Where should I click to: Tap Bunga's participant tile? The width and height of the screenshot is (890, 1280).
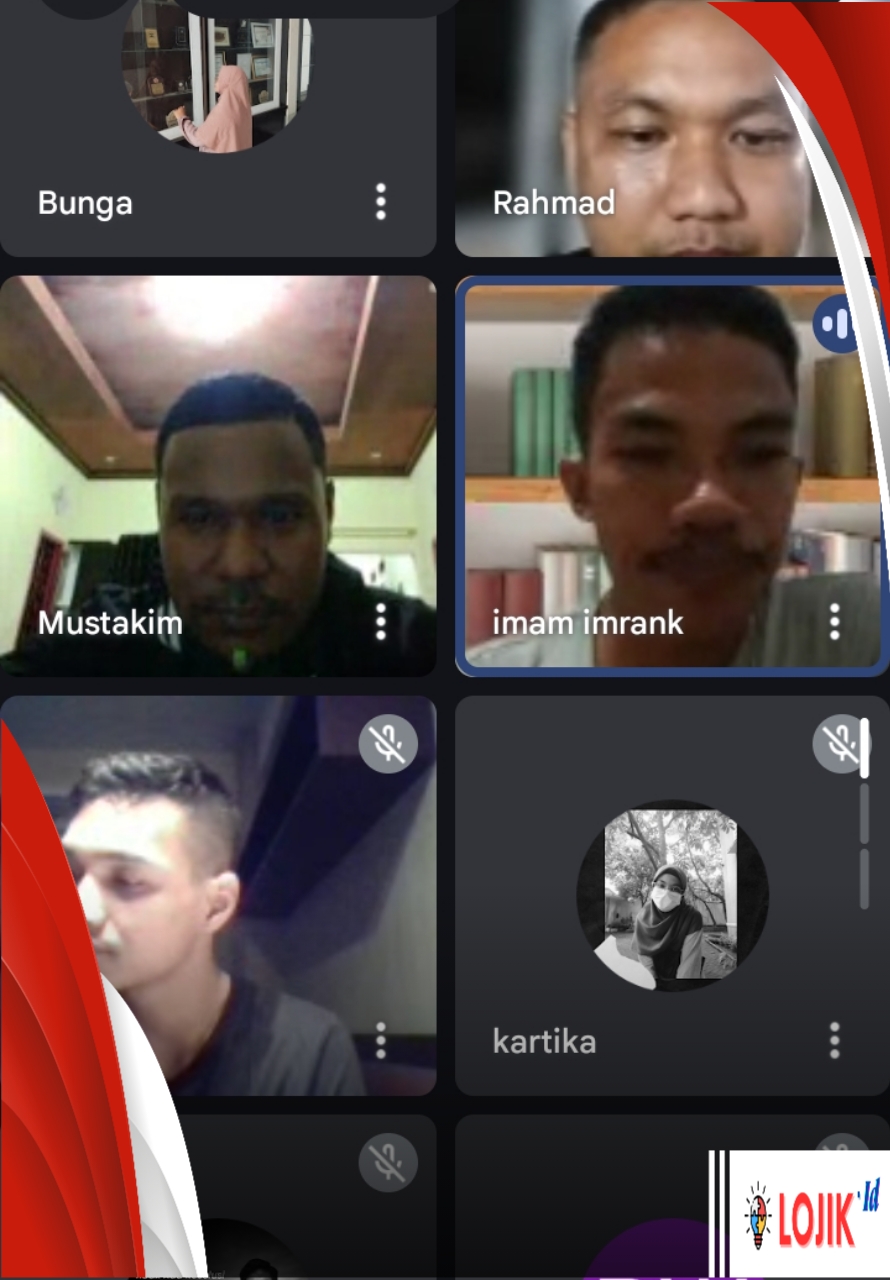218,120
